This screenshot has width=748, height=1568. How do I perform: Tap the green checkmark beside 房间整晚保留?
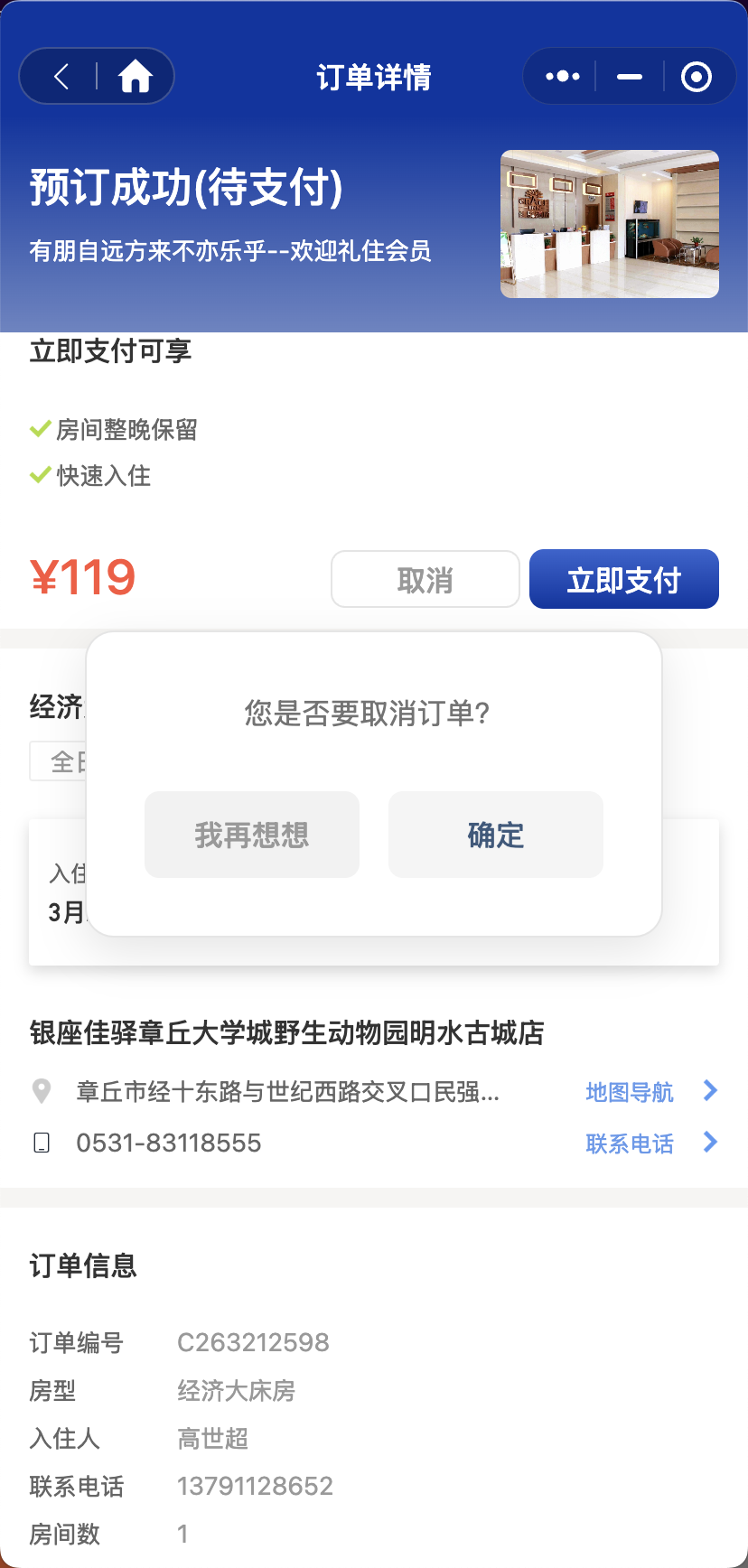coord(38,430)
